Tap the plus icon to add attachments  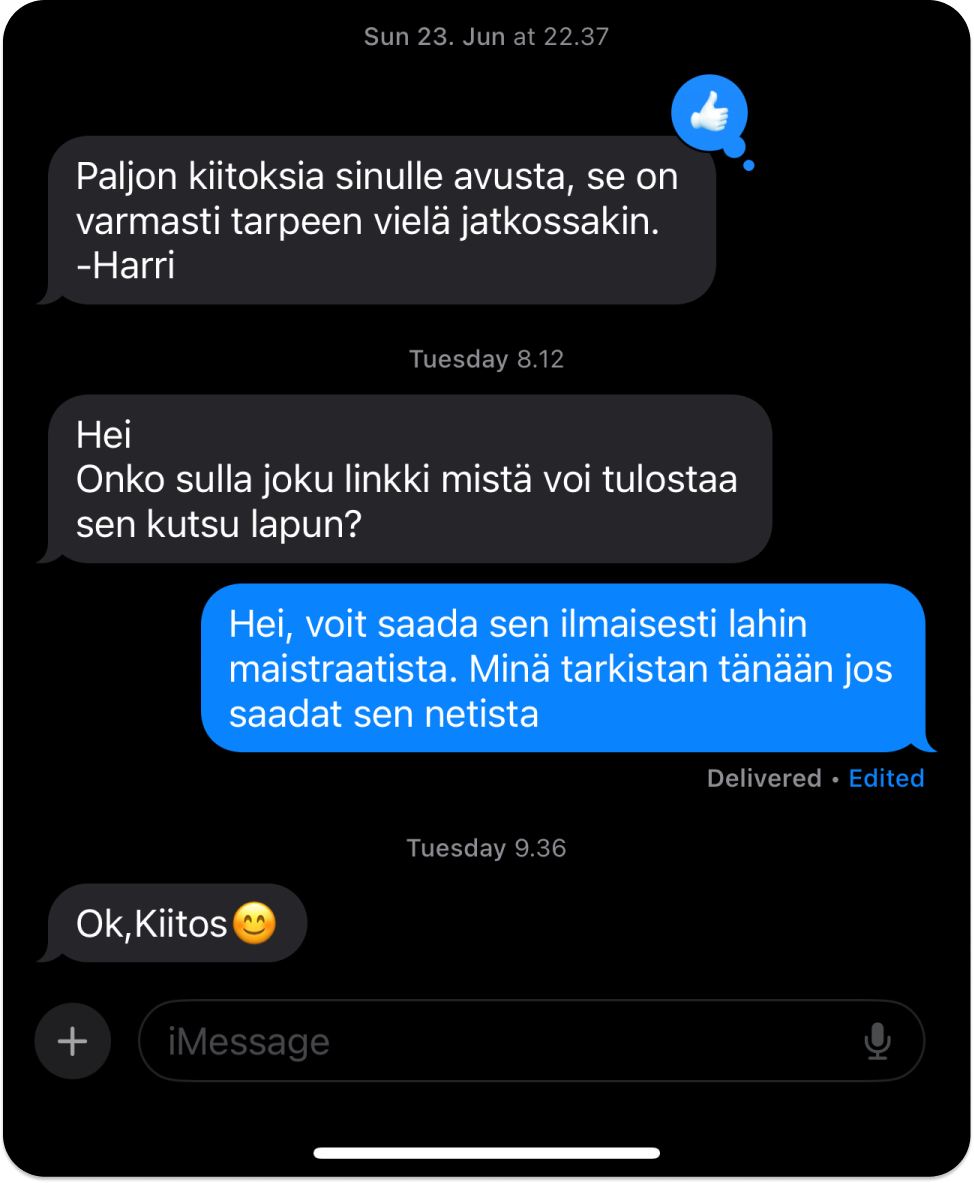(71, 1040)
